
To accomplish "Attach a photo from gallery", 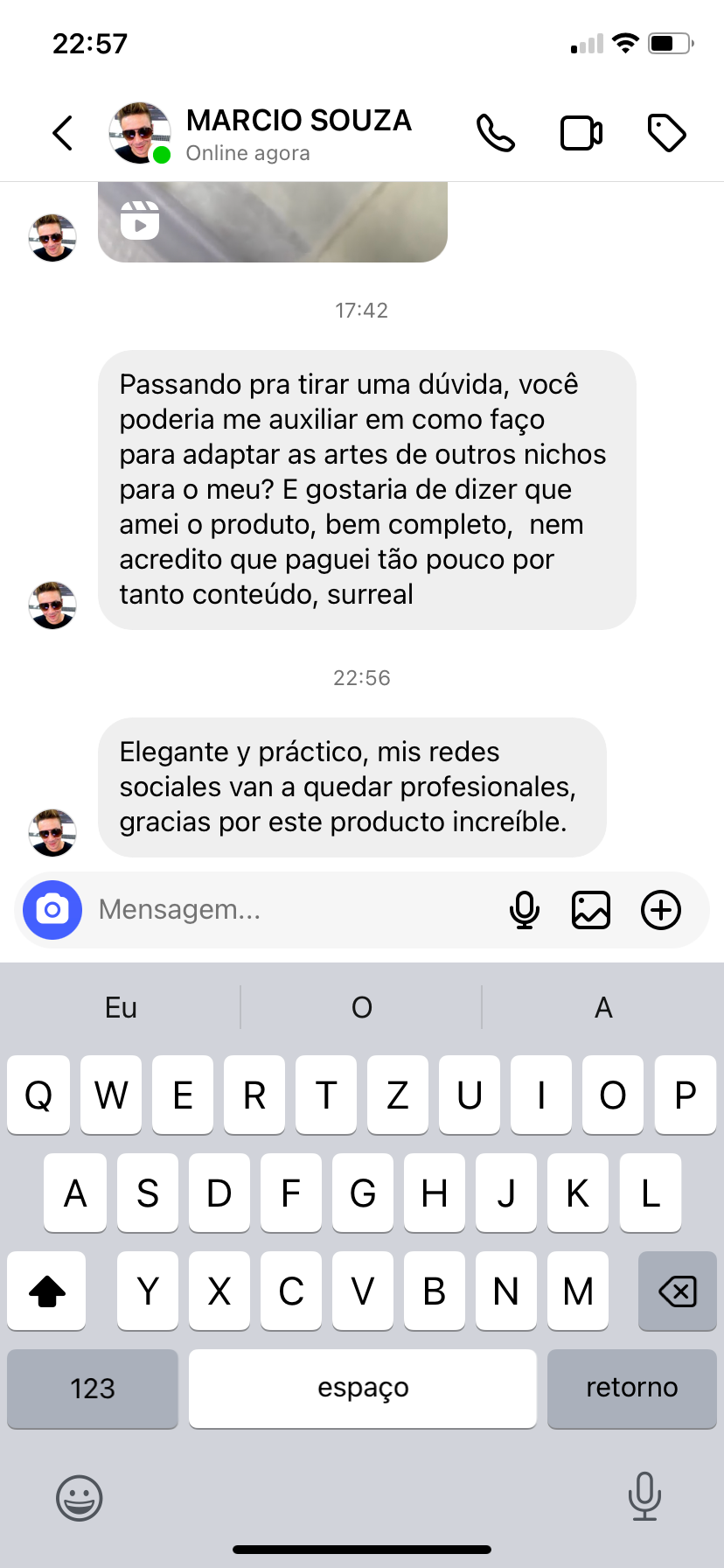I will [x=591, y=910].
